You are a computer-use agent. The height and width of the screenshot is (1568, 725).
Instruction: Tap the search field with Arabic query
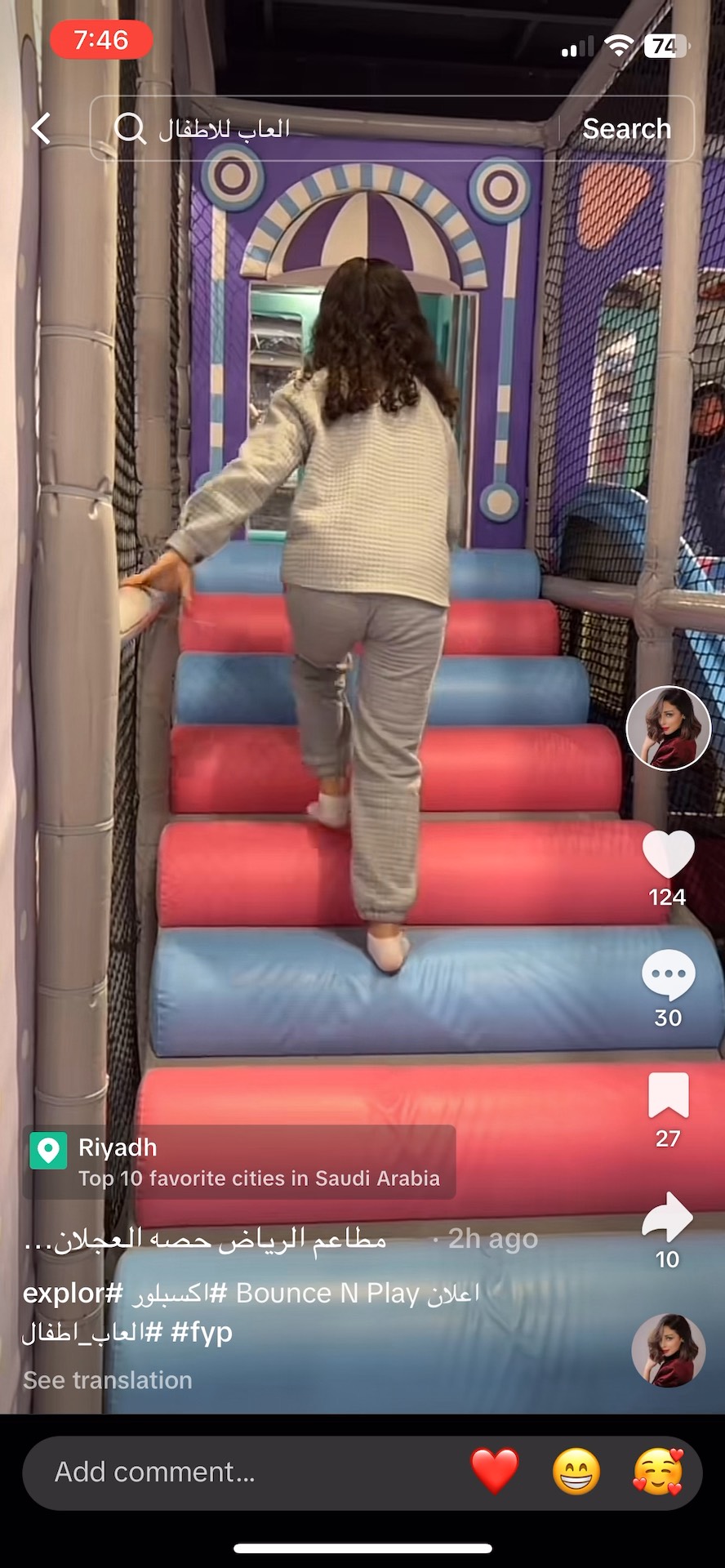point(327,128)
